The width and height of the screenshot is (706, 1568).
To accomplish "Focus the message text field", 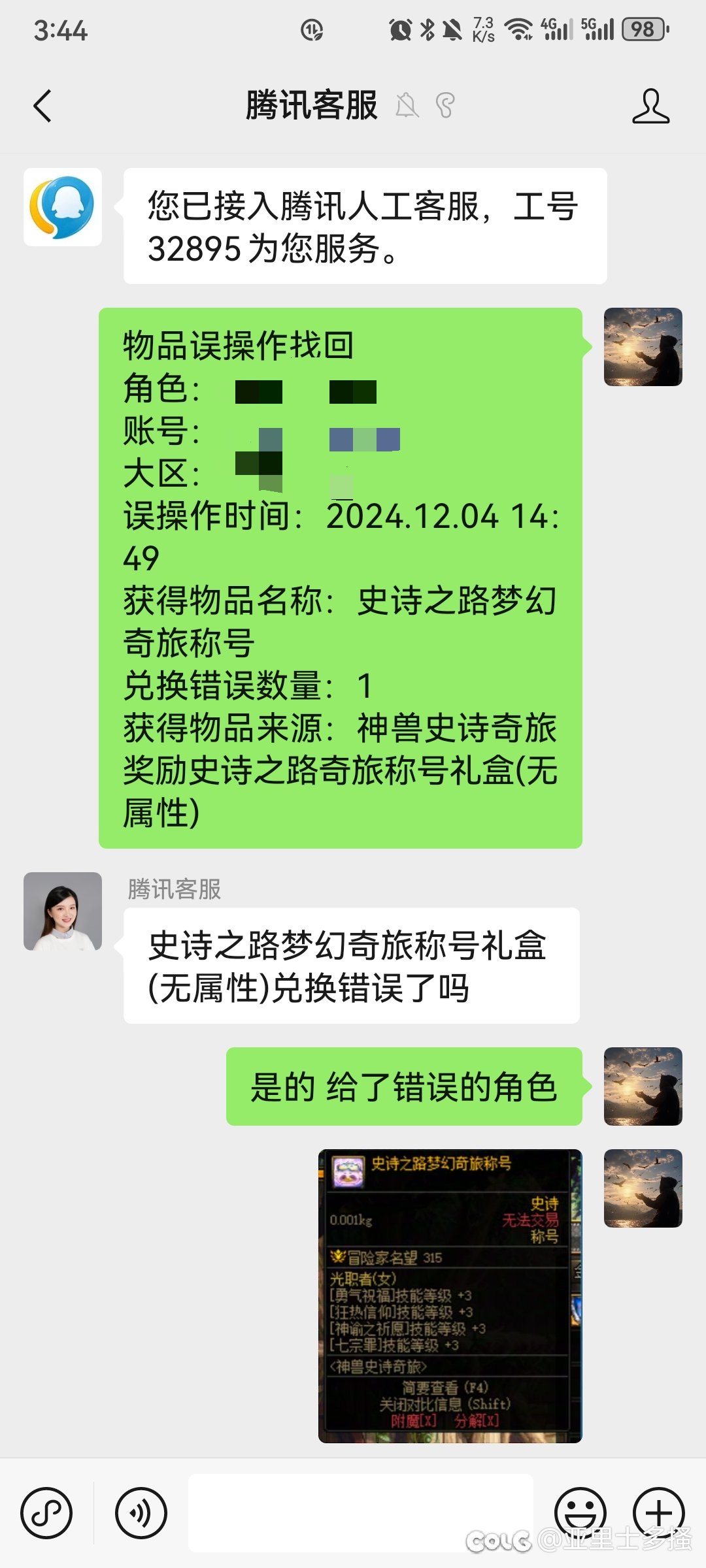I will [x=361, y=1512].
